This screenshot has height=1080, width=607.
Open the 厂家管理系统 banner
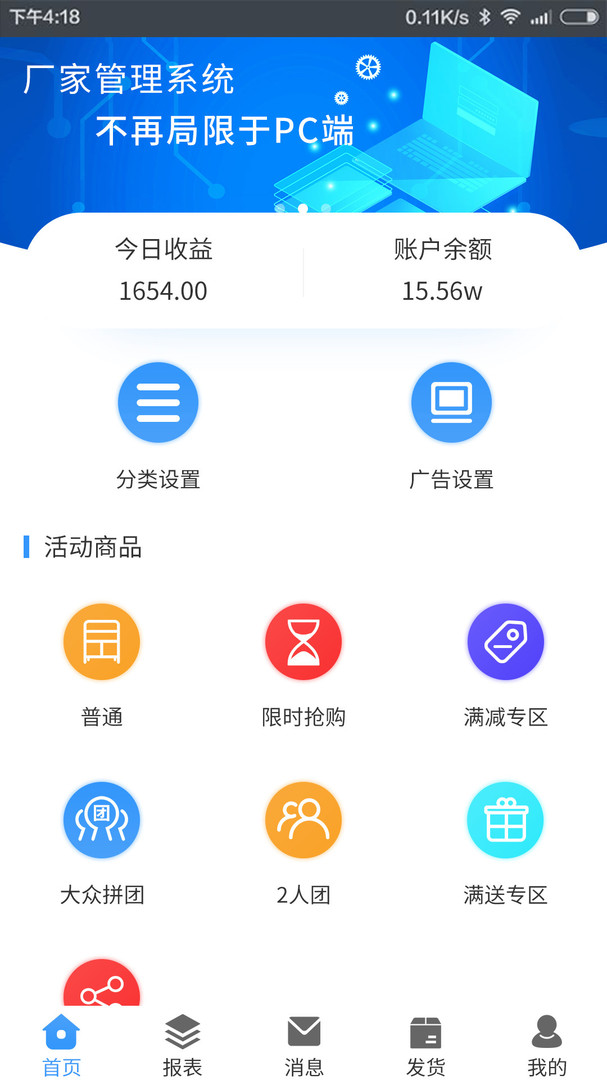[x=303, y=120]
